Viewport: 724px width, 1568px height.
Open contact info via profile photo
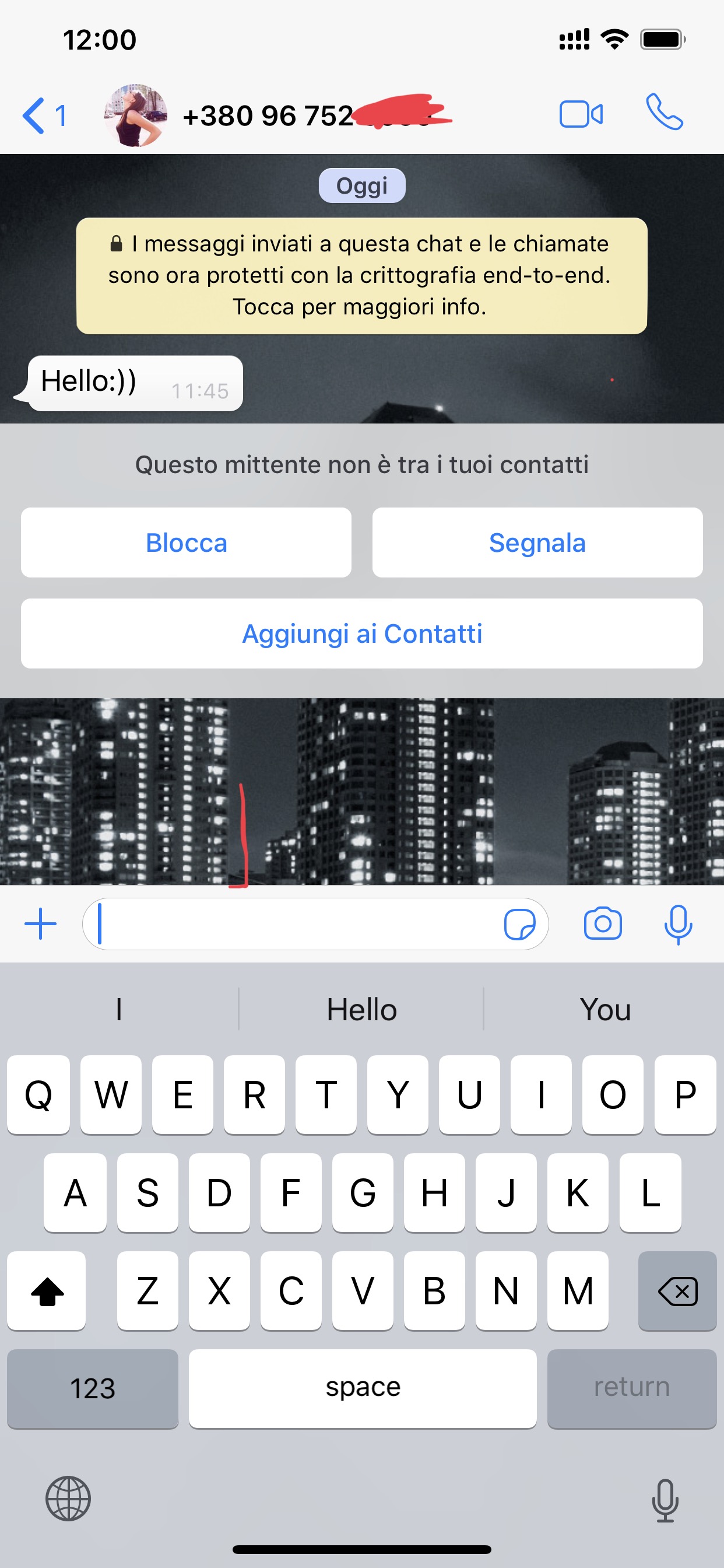click(x=135, y=115)
